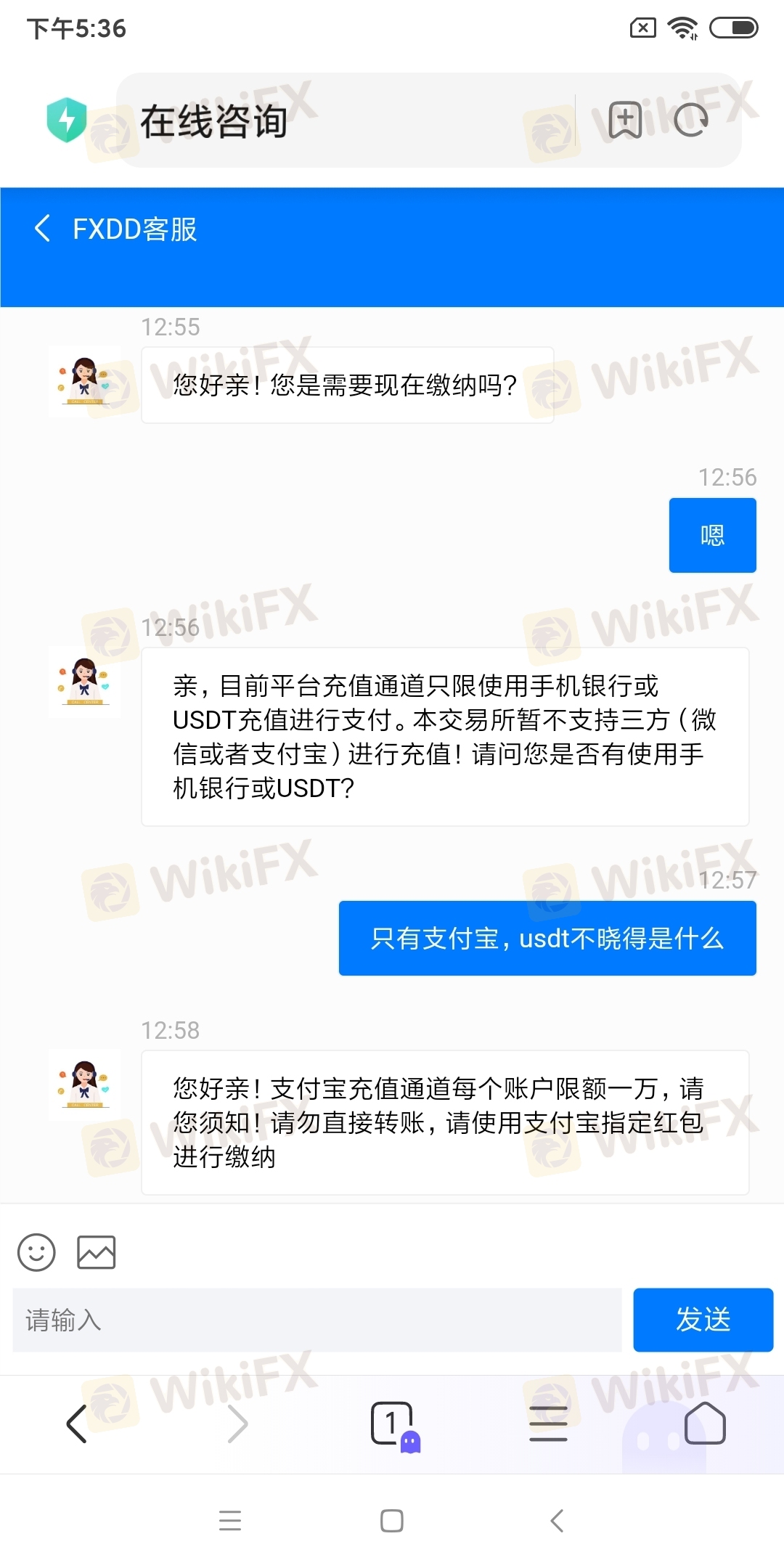Open the browser security shield
This screenshot has height=1568, width=784.
tap(67, 120)
